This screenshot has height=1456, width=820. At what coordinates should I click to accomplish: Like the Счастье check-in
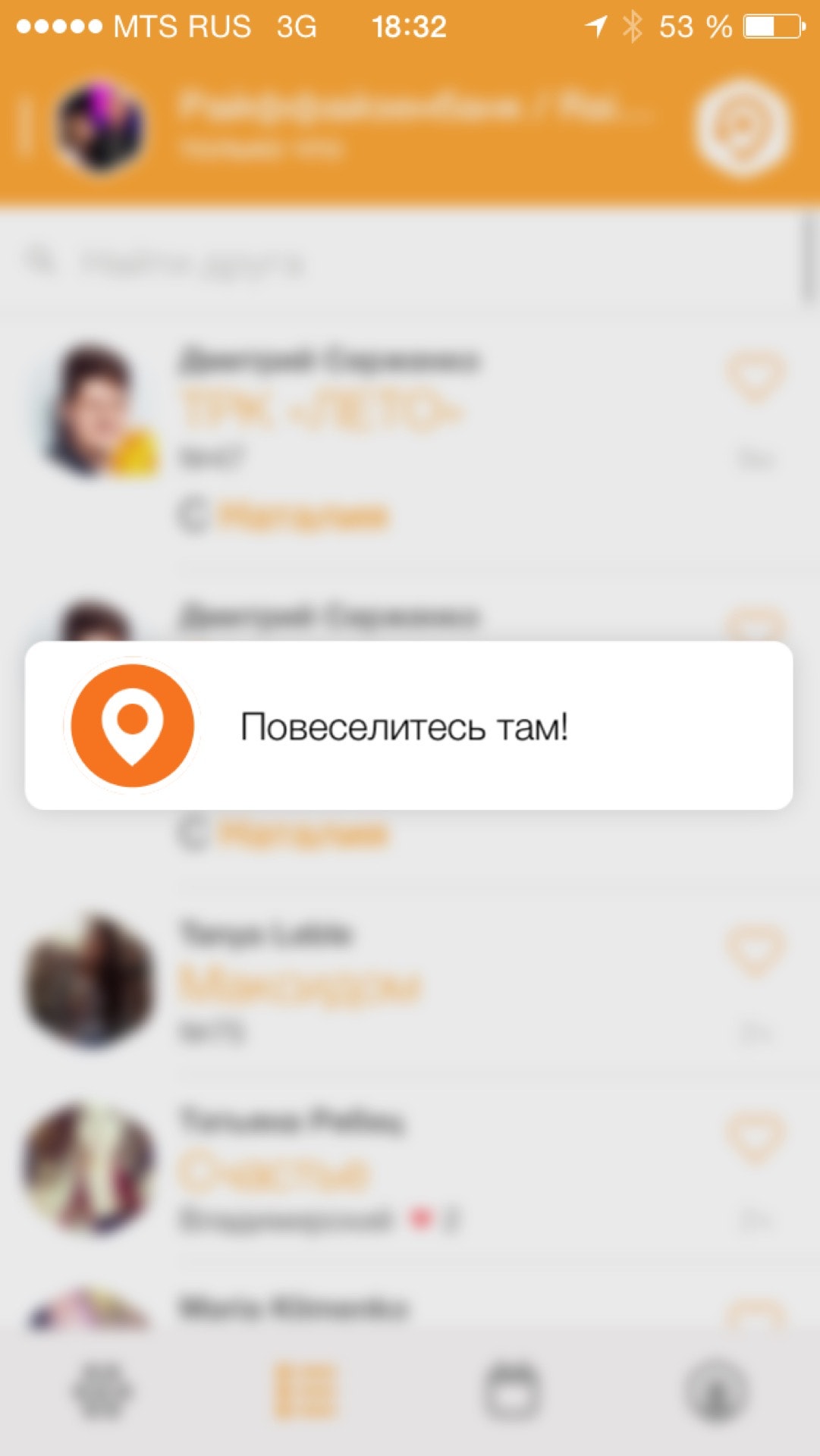point(754,1136)
